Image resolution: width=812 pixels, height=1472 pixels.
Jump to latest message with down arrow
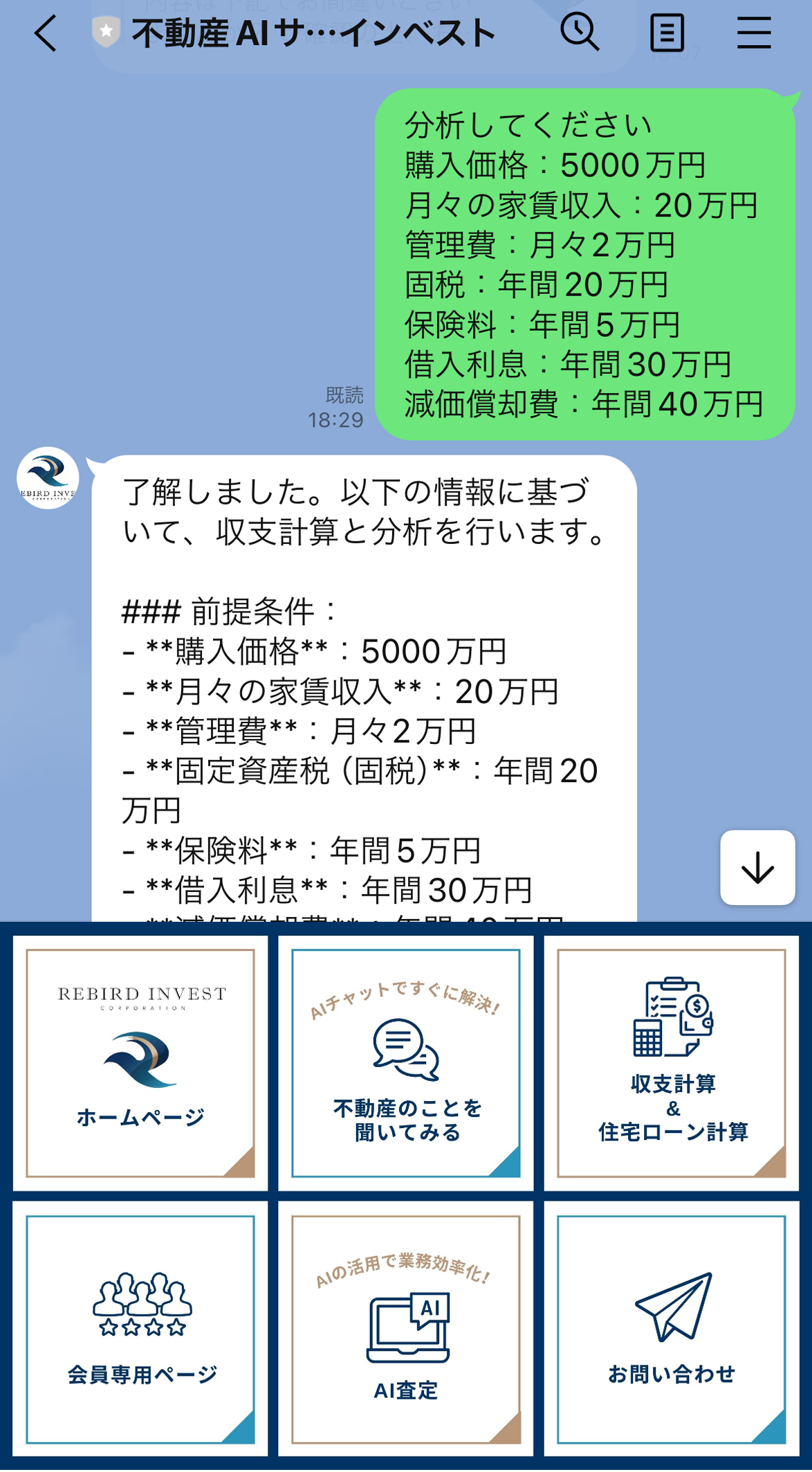pos(757,867)
